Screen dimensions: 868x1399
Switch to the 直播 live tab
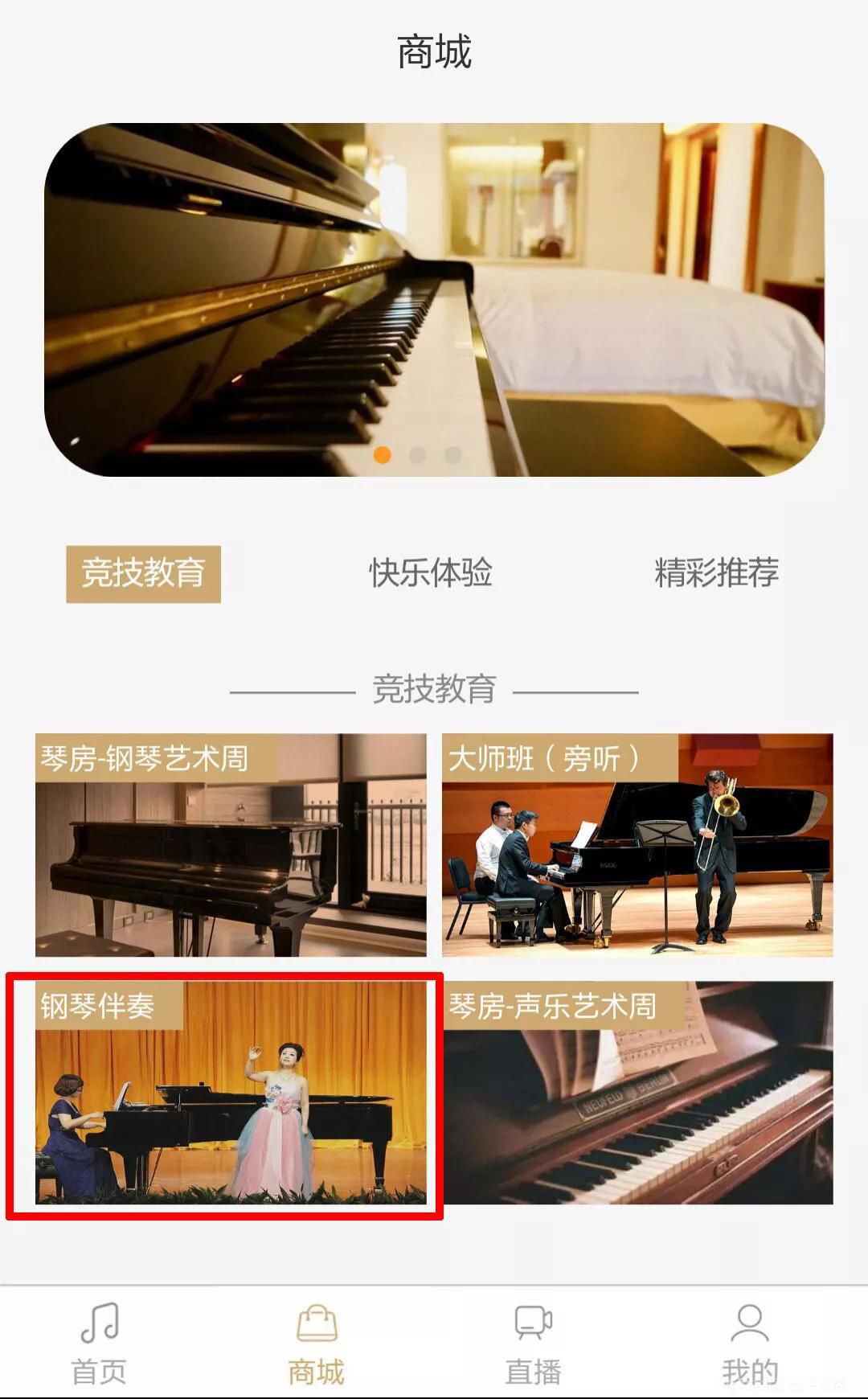534,1344
